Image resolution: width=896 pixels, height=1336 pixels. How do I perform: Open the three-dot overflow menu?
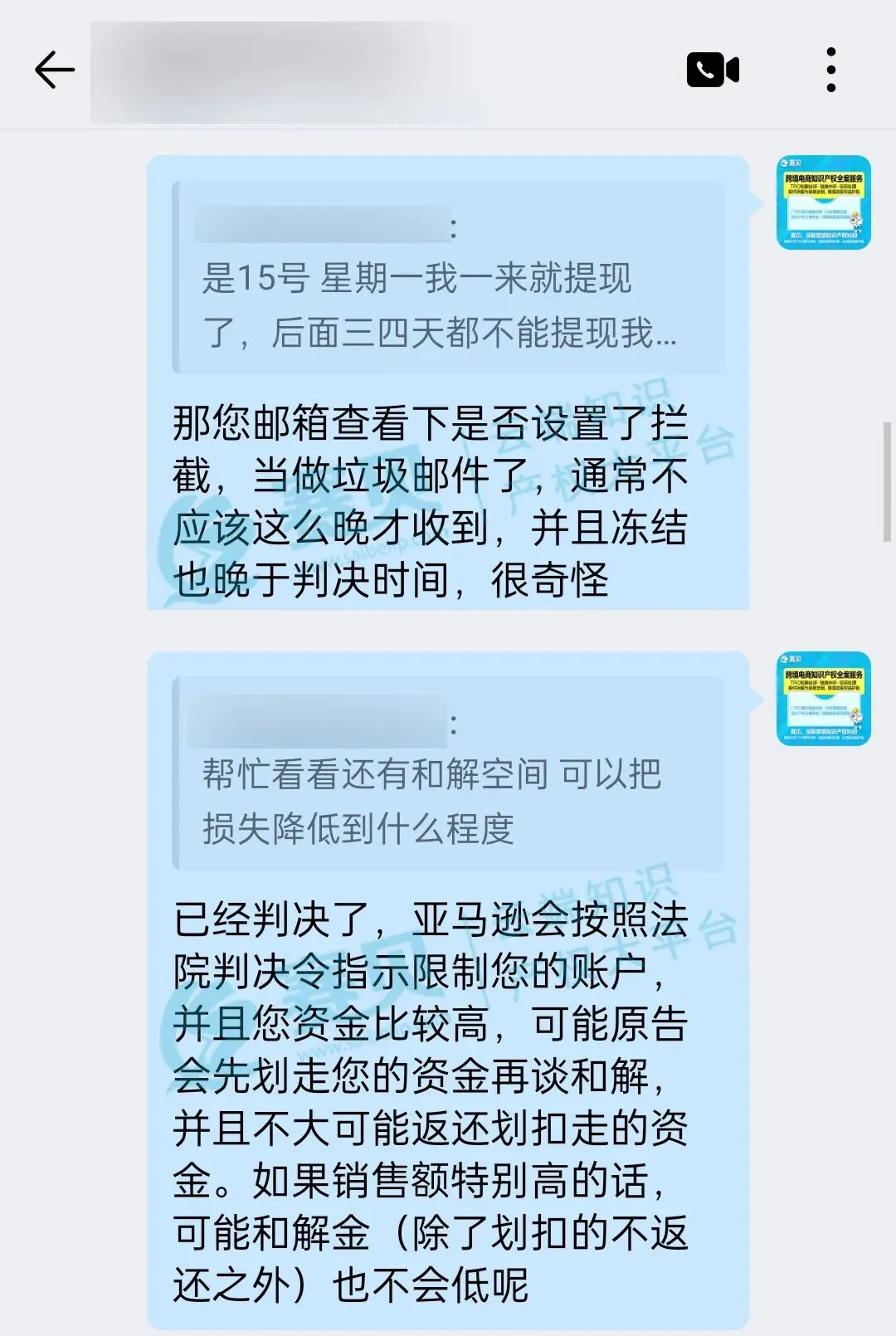click(x=830, y=70)
